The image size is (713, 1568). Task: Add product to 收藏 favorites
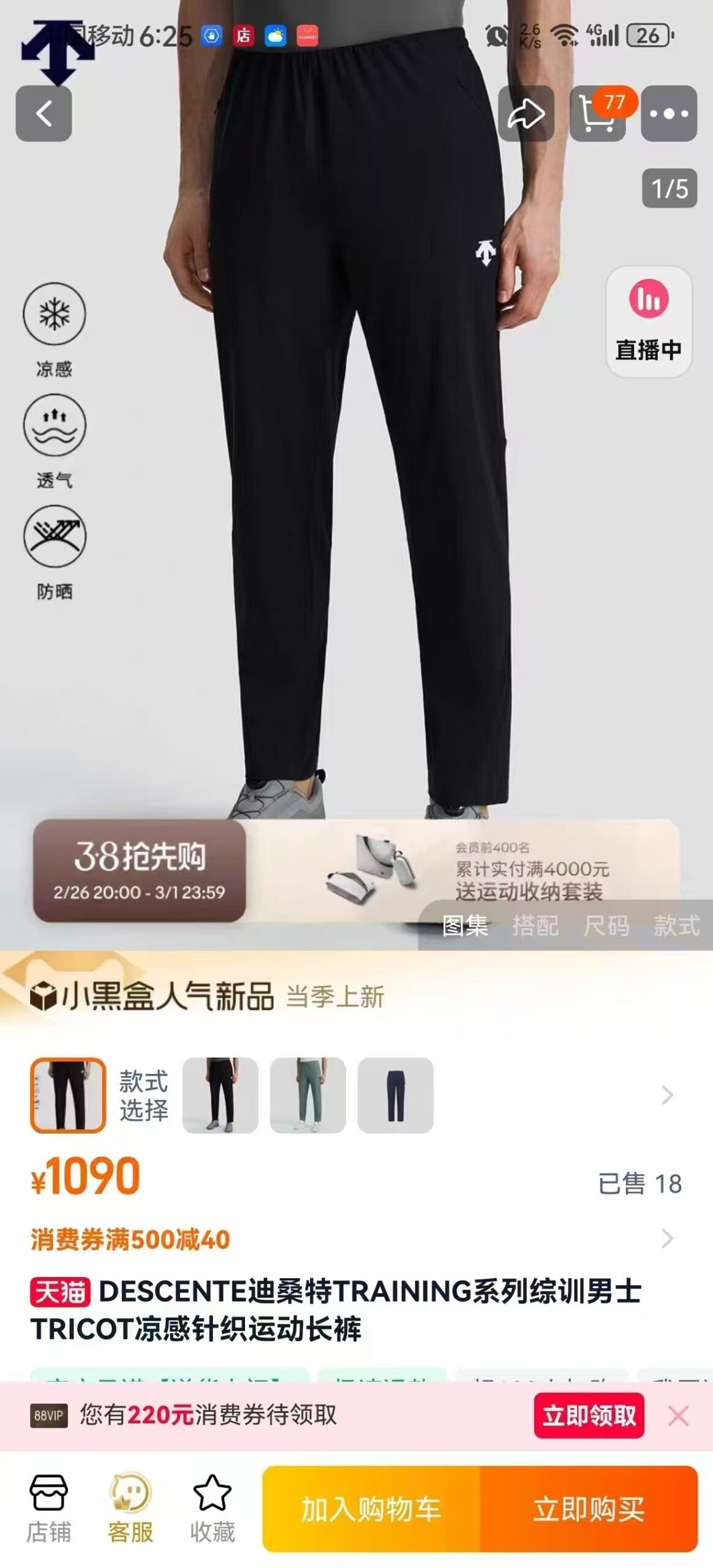212,1509
